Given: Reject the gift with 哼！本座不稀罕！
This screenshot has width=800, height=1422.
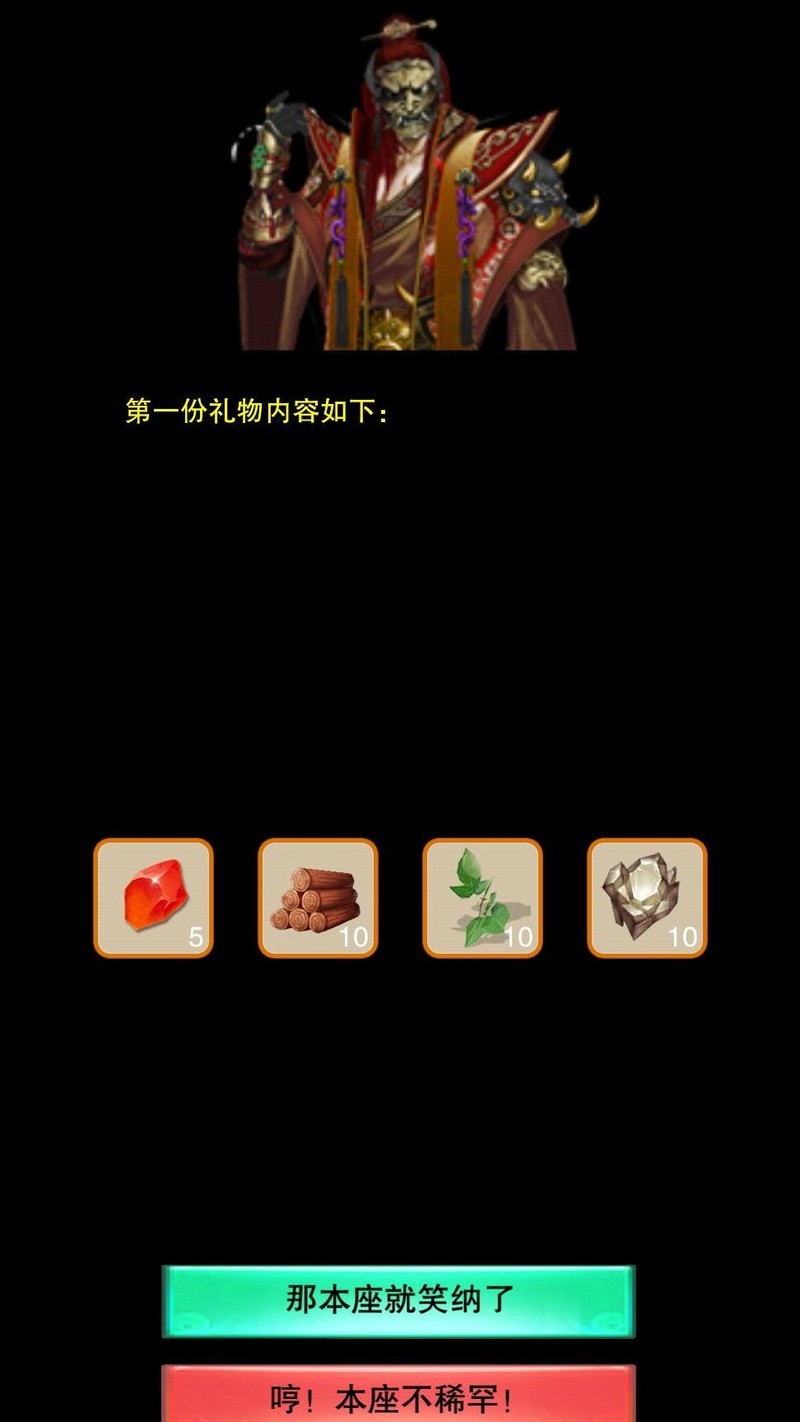Looking at the screenshot, I should pos(399,1395).
